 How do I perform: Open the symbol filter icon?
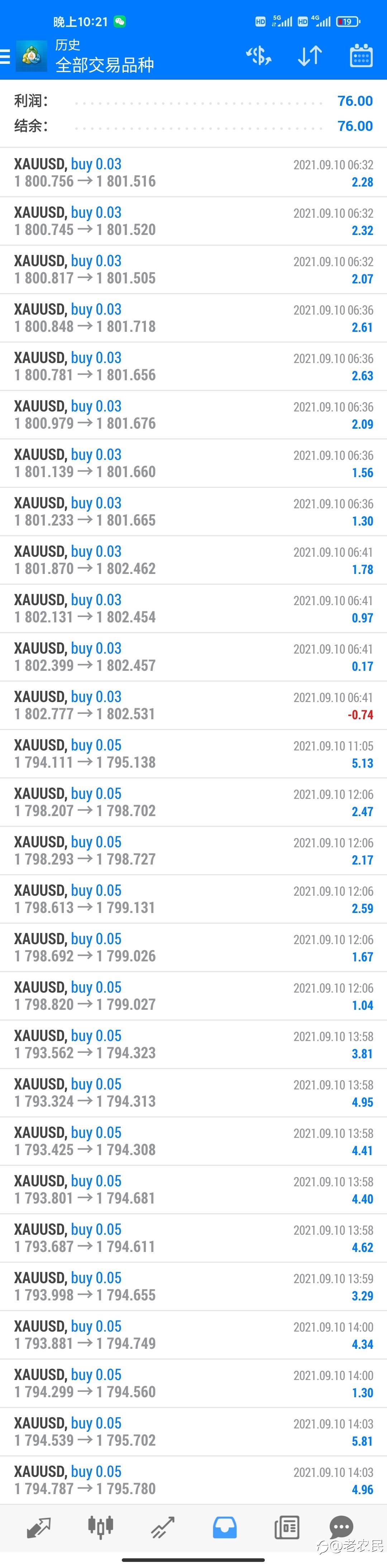(259, 56)
